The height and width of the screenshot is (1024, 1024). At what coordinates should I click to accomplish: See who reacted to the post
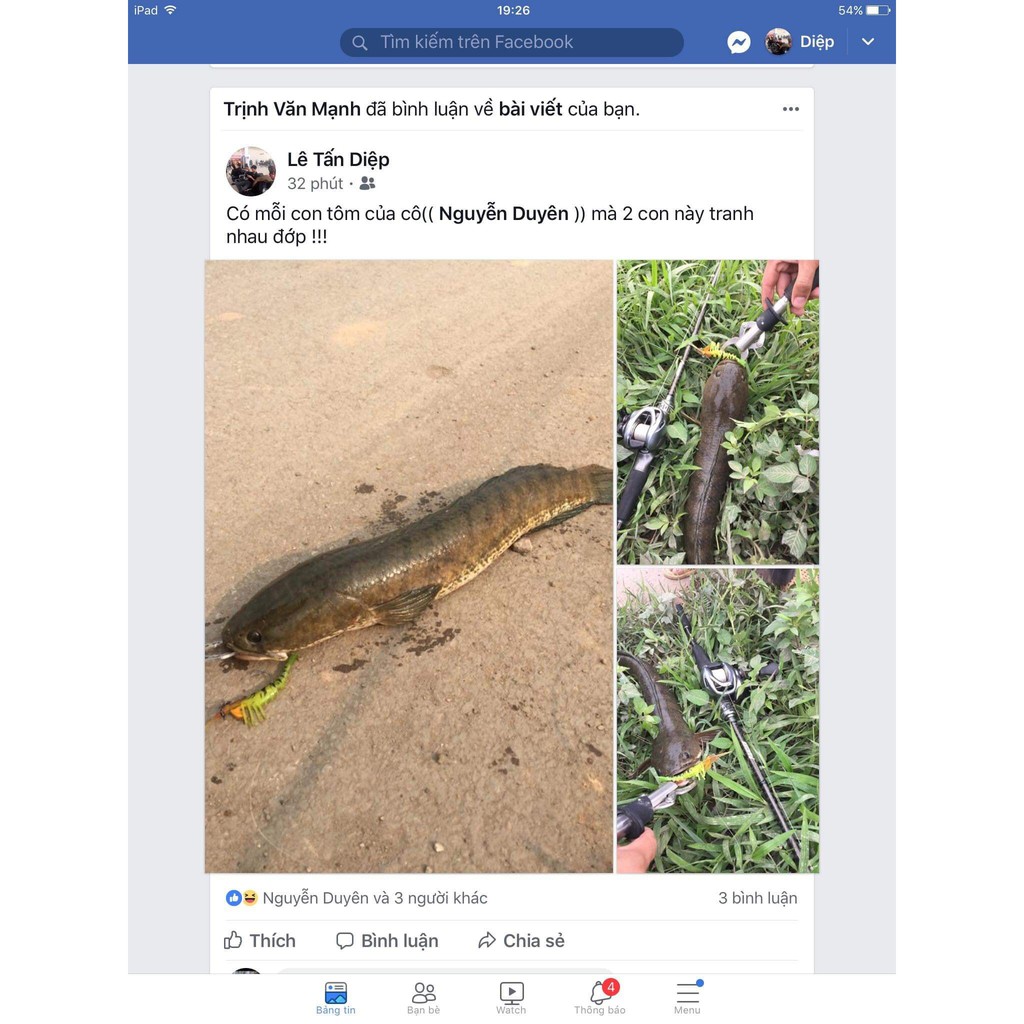click(374, 898)
